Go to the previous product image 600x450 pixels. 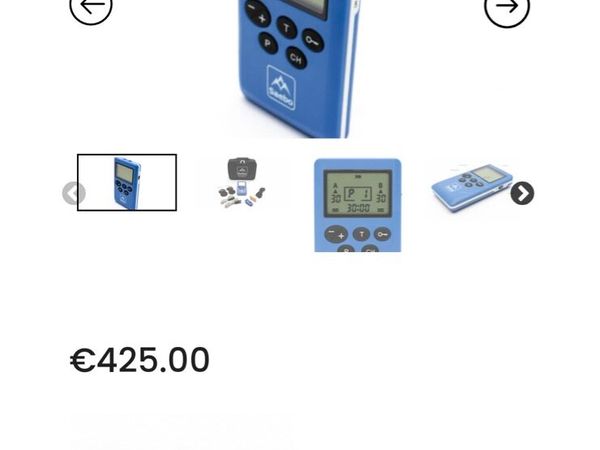[91, 8]
